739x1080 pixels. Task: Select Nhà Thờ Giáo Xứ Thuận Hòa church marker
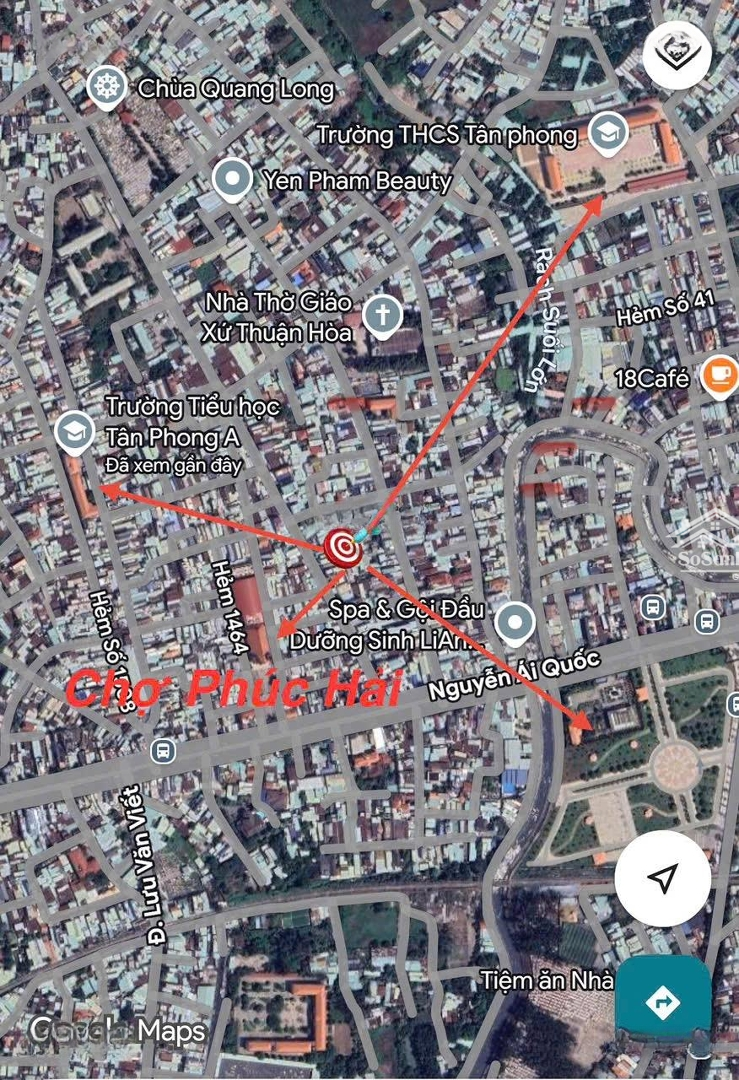[x=381, y=315]
